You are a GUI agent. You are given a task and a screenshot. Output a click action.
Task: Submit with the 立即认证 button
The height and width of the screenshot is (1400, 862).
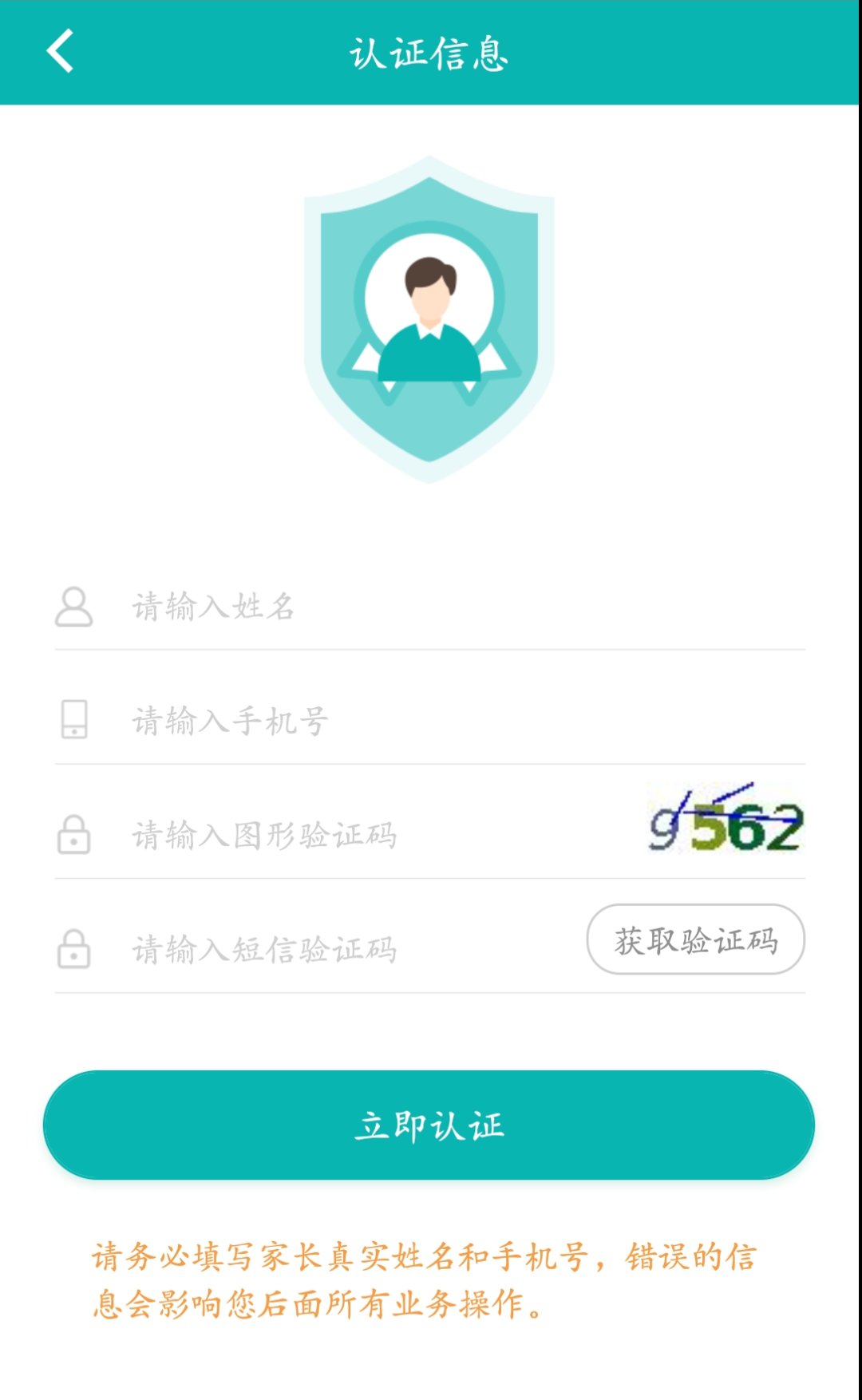pos(429,1125)
